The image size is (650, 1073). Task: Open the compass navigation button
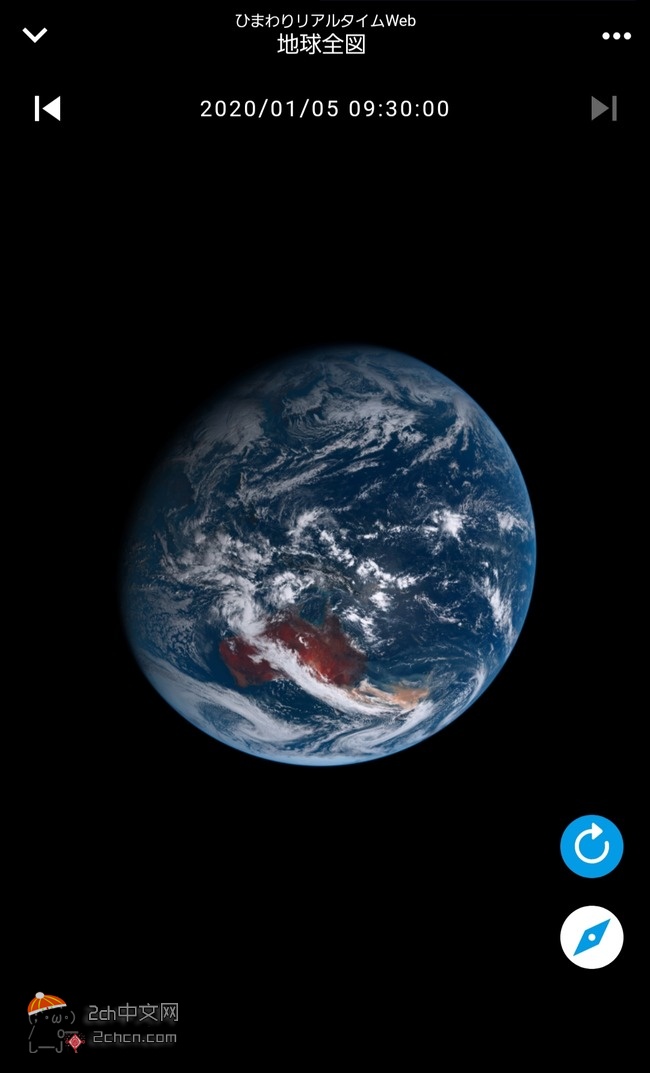pyautogui.click(x=591, y=937)
